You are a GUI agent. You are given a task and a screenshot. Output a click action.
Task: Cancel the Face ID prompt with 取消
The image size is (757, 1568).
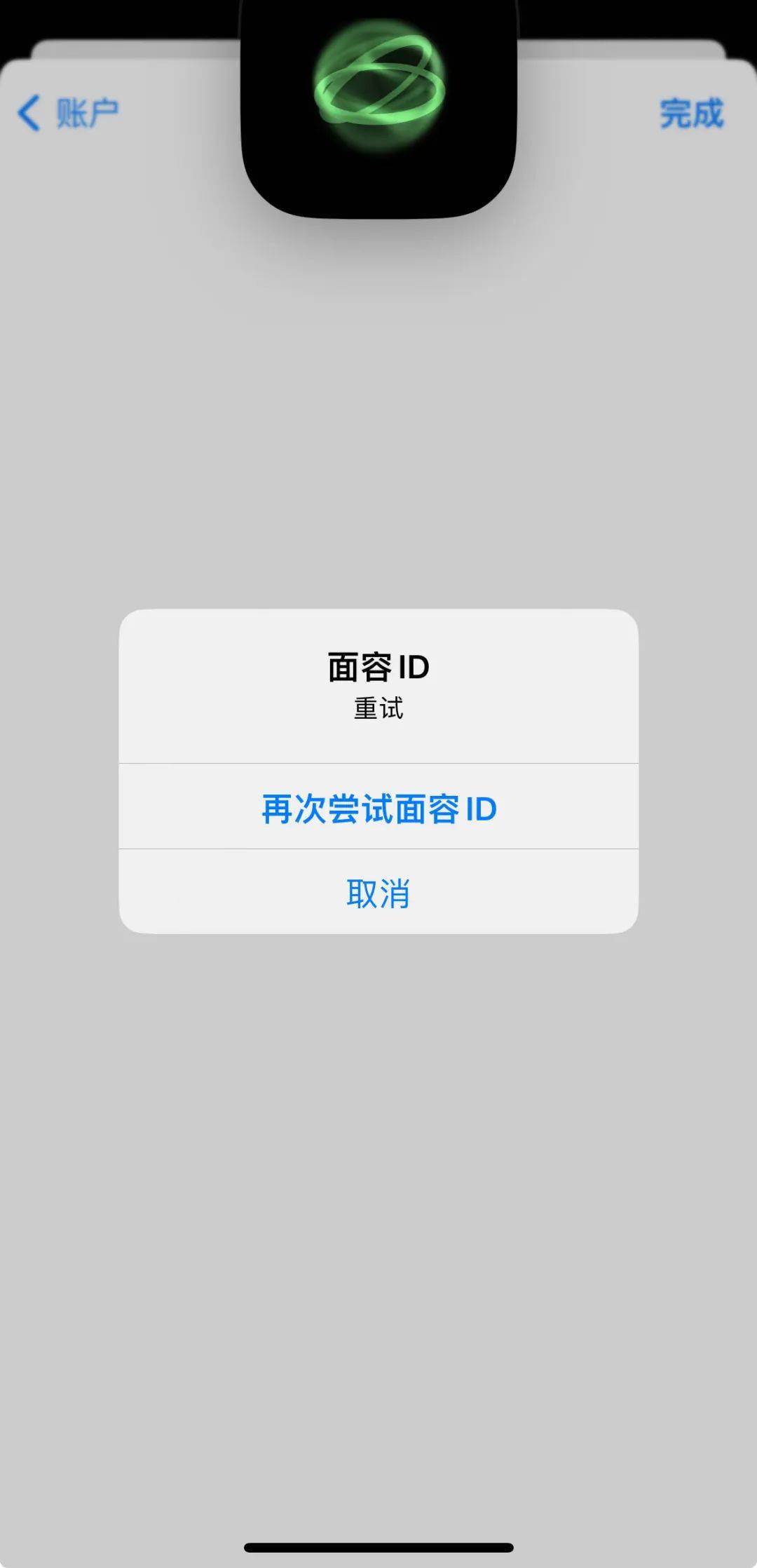coord(378,893)
